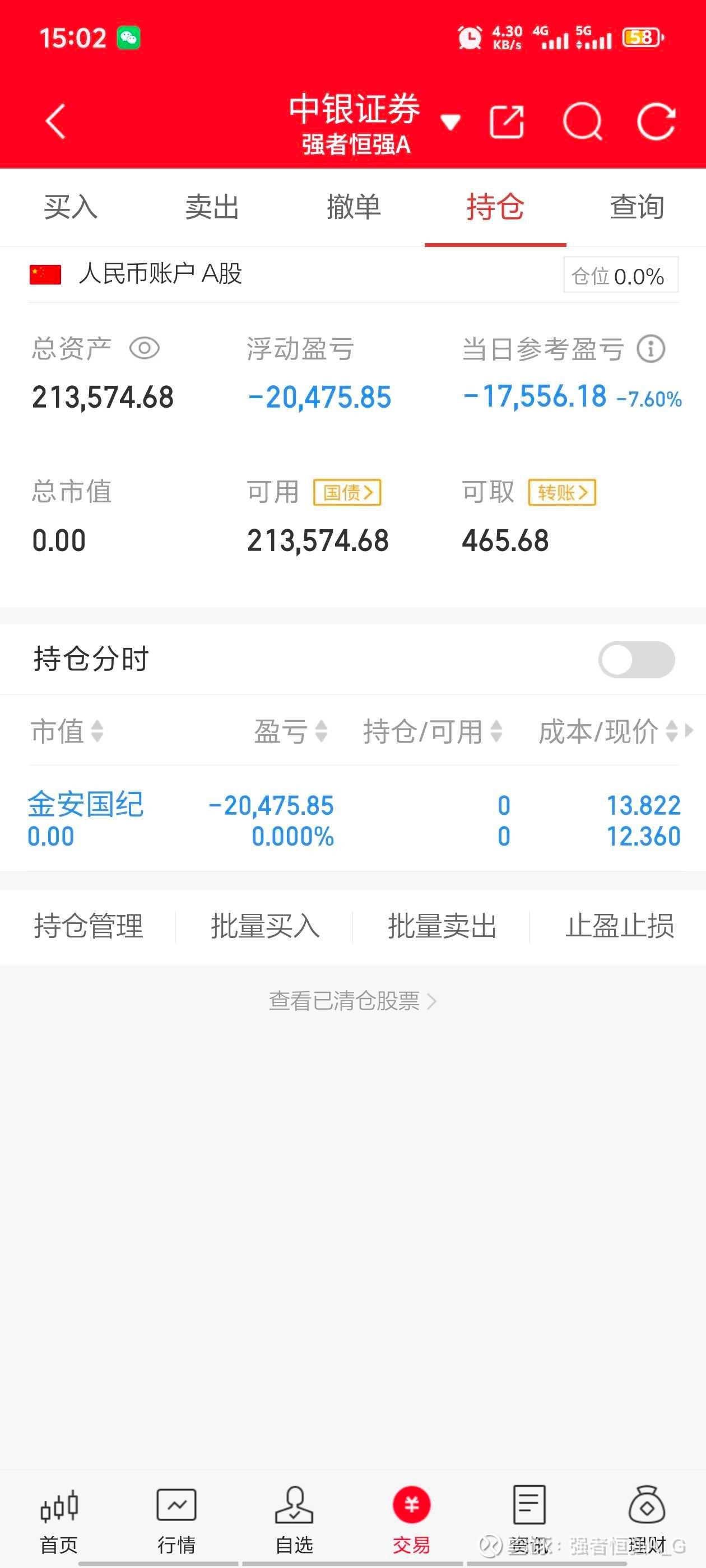The width and height of the screenshot is (706, 1568).
Task: Switch to the 卖出 tab
Action: [x=211, y=207]
